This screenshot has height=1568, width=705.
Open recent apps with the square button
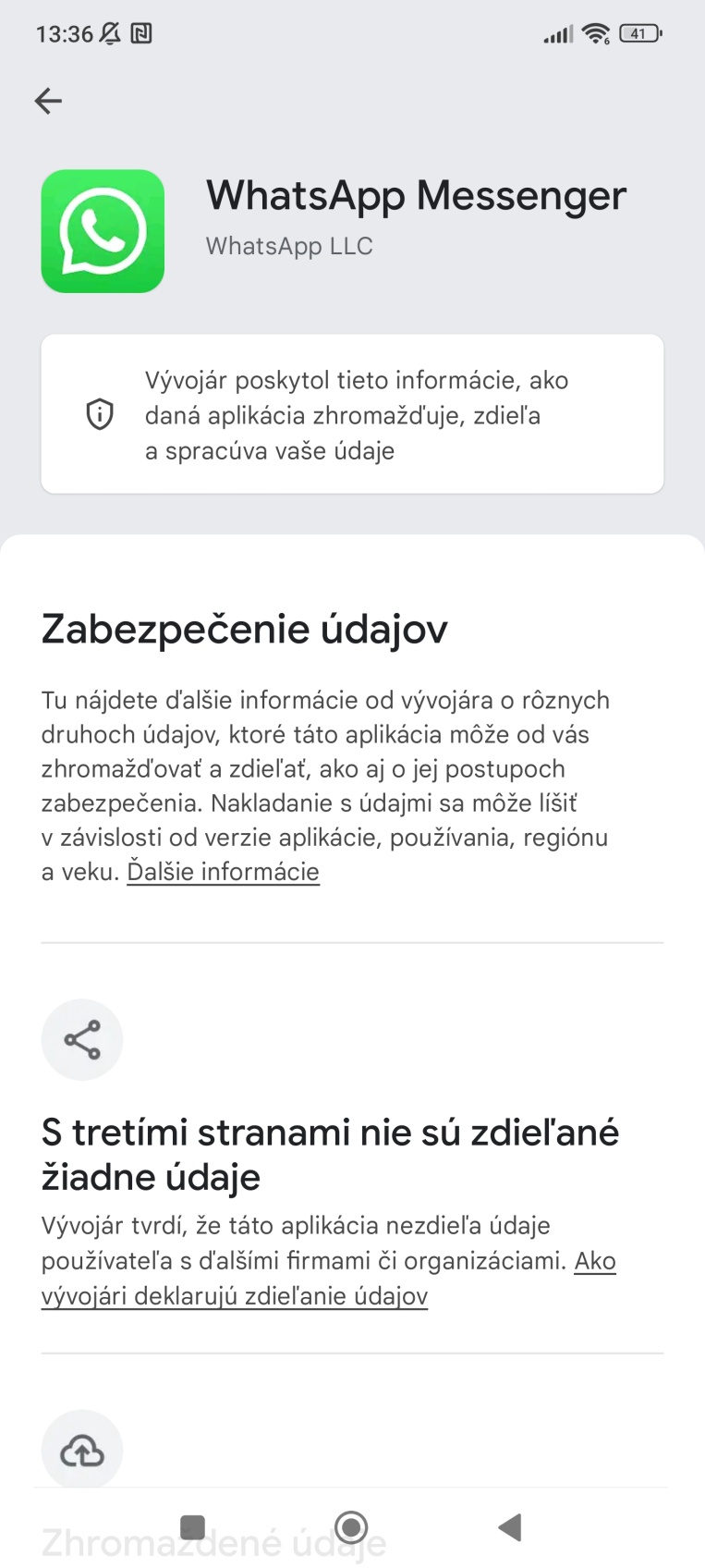192,1527
